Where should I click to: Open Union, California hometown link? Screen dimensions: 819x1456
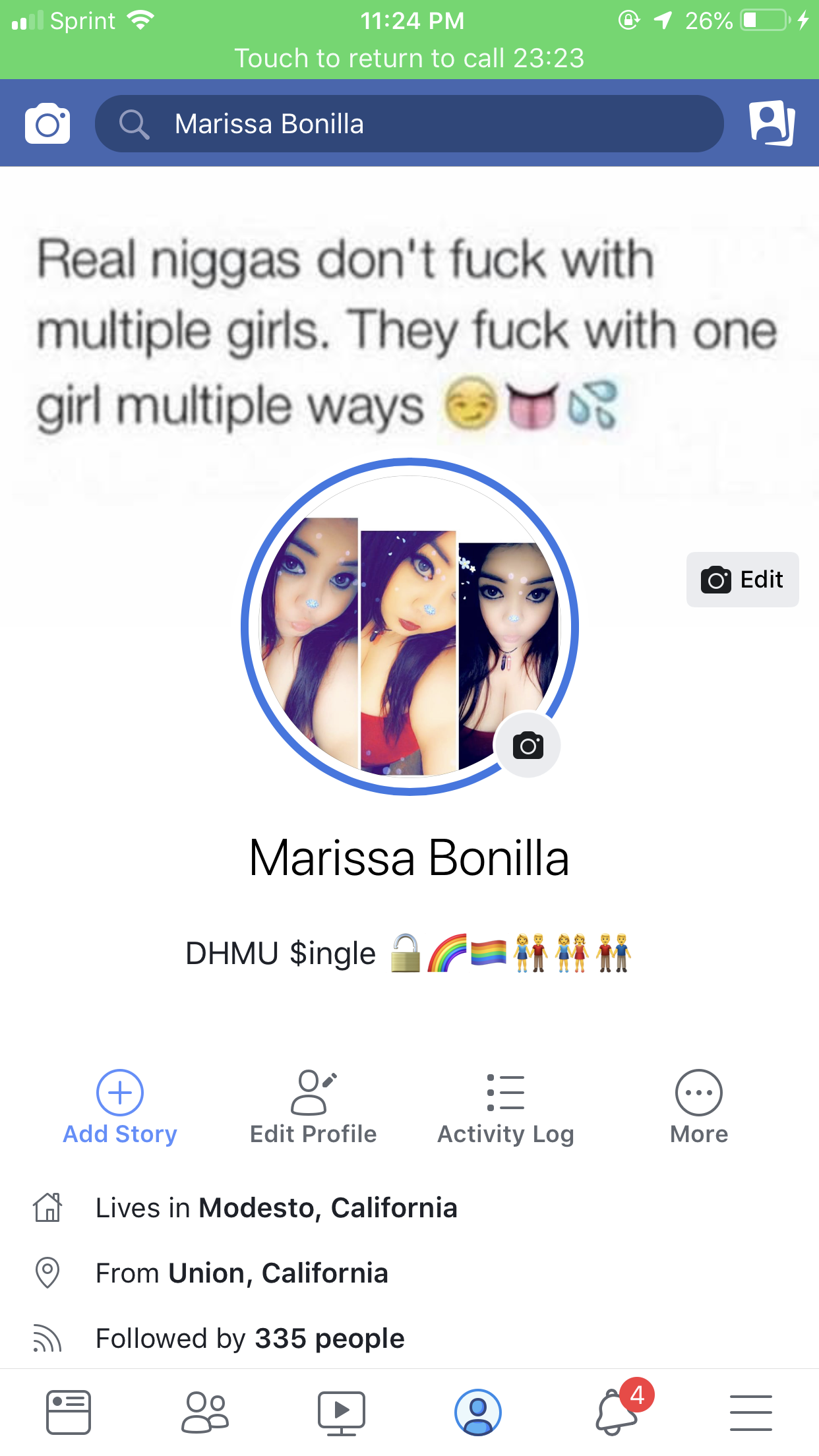[x=278, y=1273]
